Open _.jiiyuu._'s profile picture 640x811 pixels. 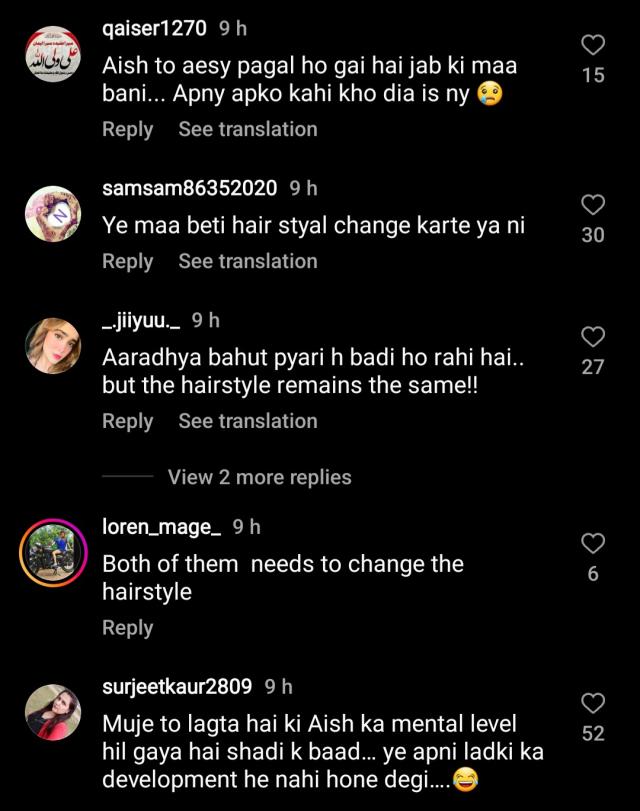click(52, 346)
